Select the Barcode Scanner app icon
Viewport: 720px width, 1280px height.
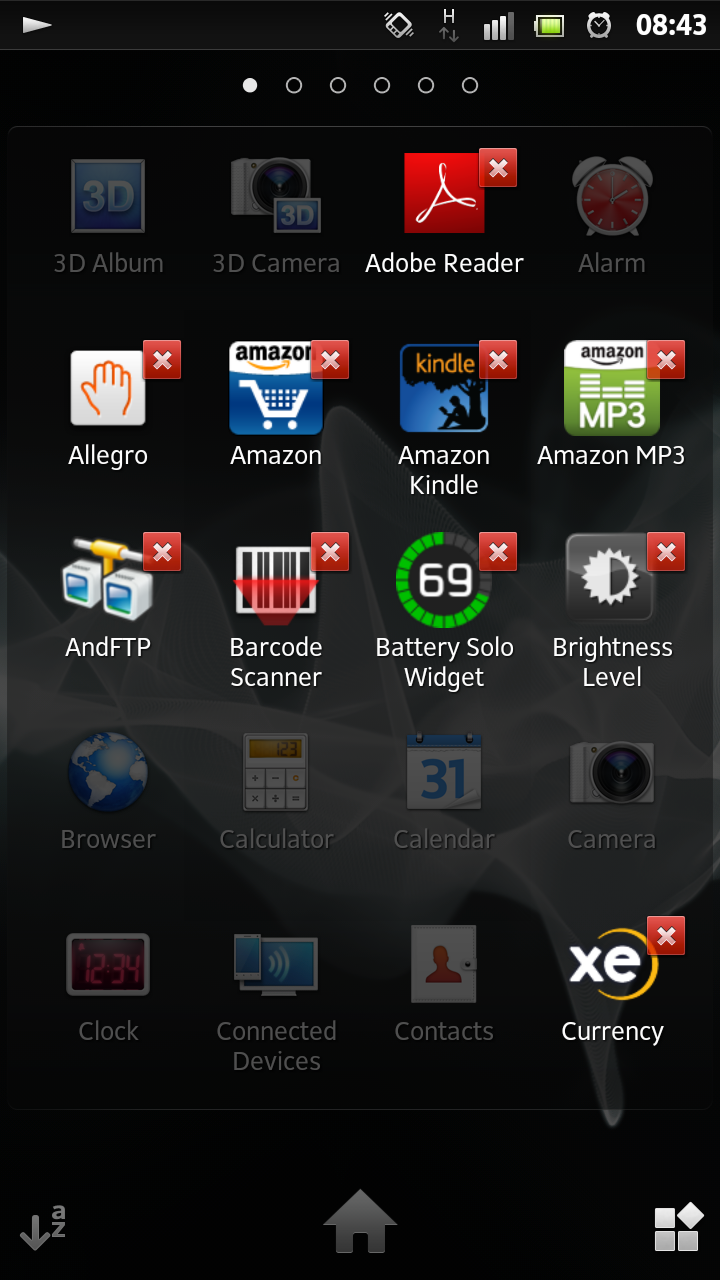tap(276, 579)
